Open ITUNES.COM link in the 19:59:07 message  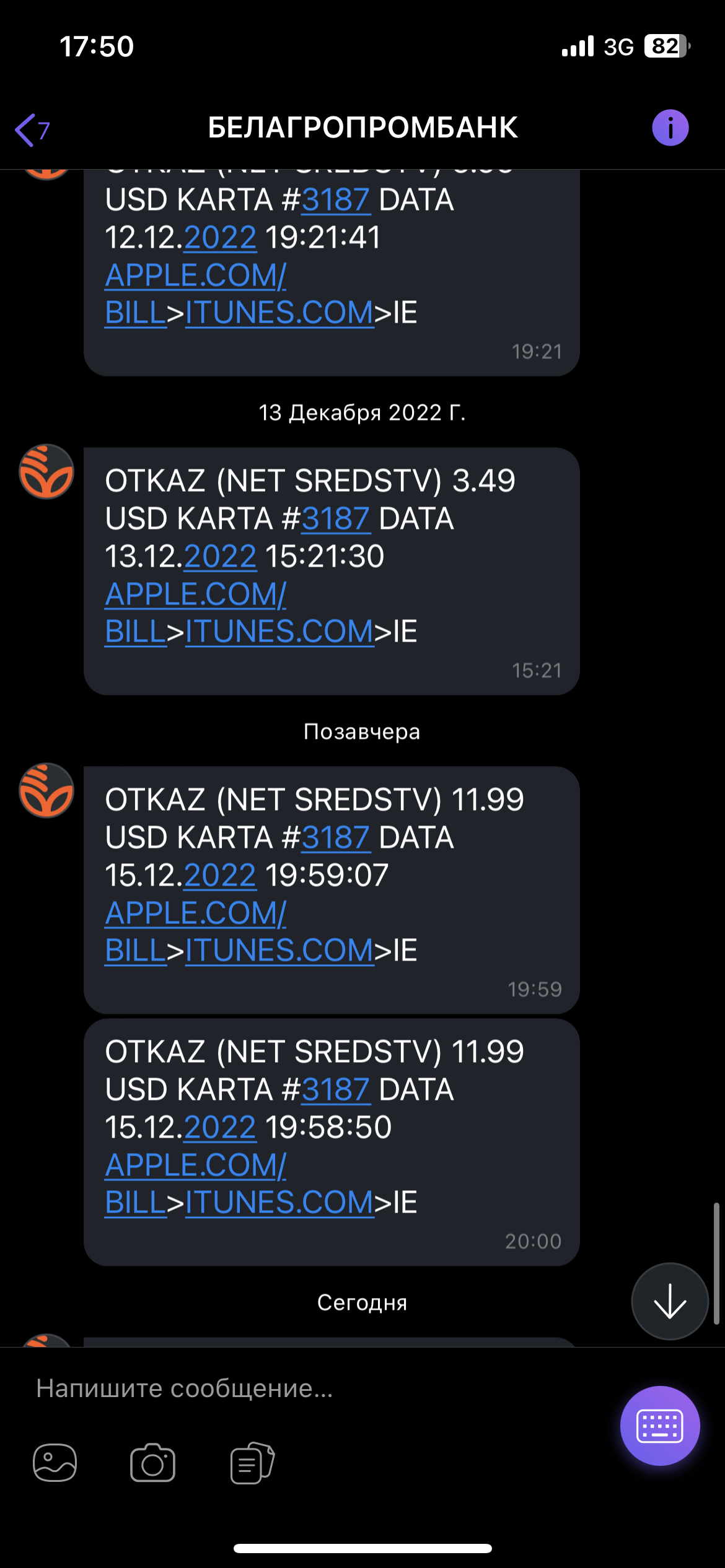pos(279,951)
